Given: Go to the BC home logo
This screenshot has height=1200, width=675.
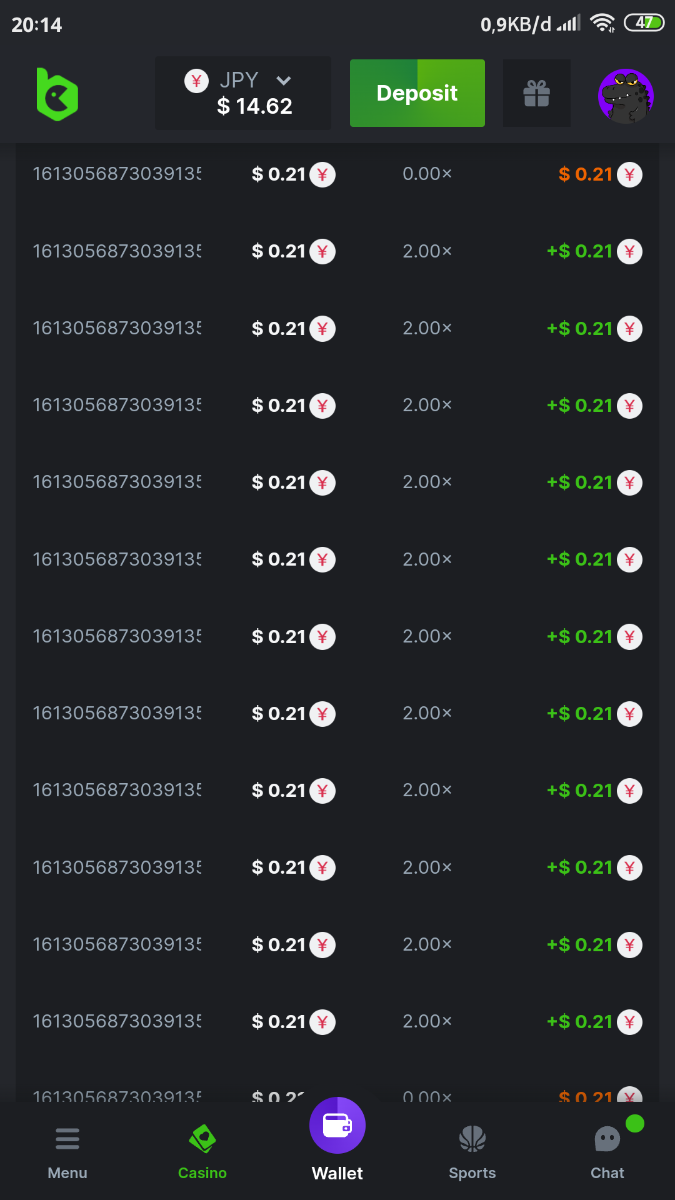Looking at the screenshot, I should click(x=57, y=94).
